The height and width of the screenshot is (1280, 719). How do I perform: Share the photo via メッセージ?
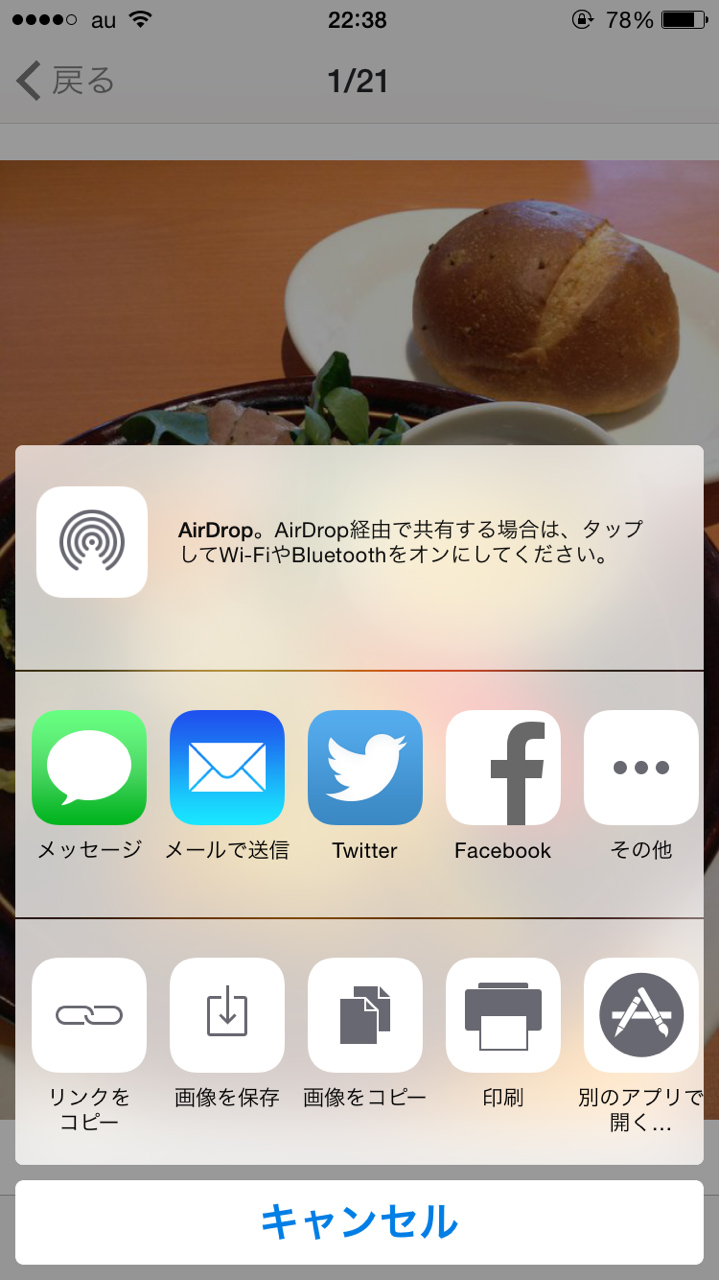89,768
